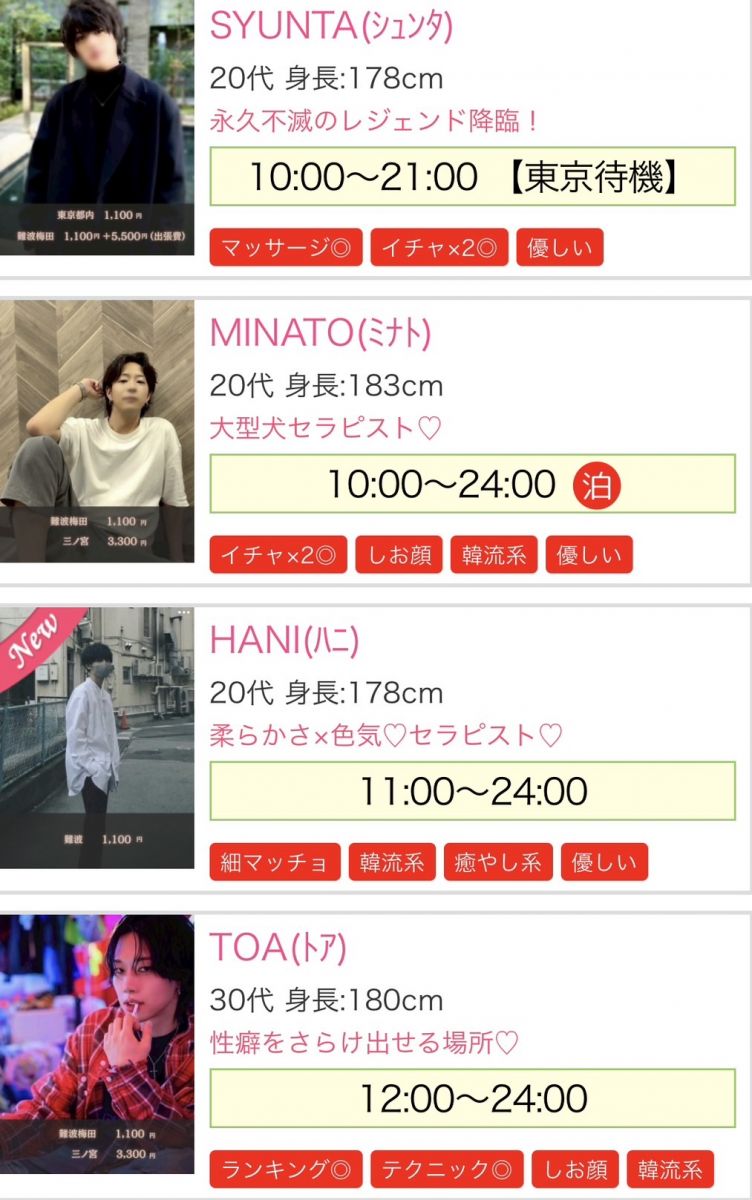Tap the 優しい tag under HANI

pos(604,862)
